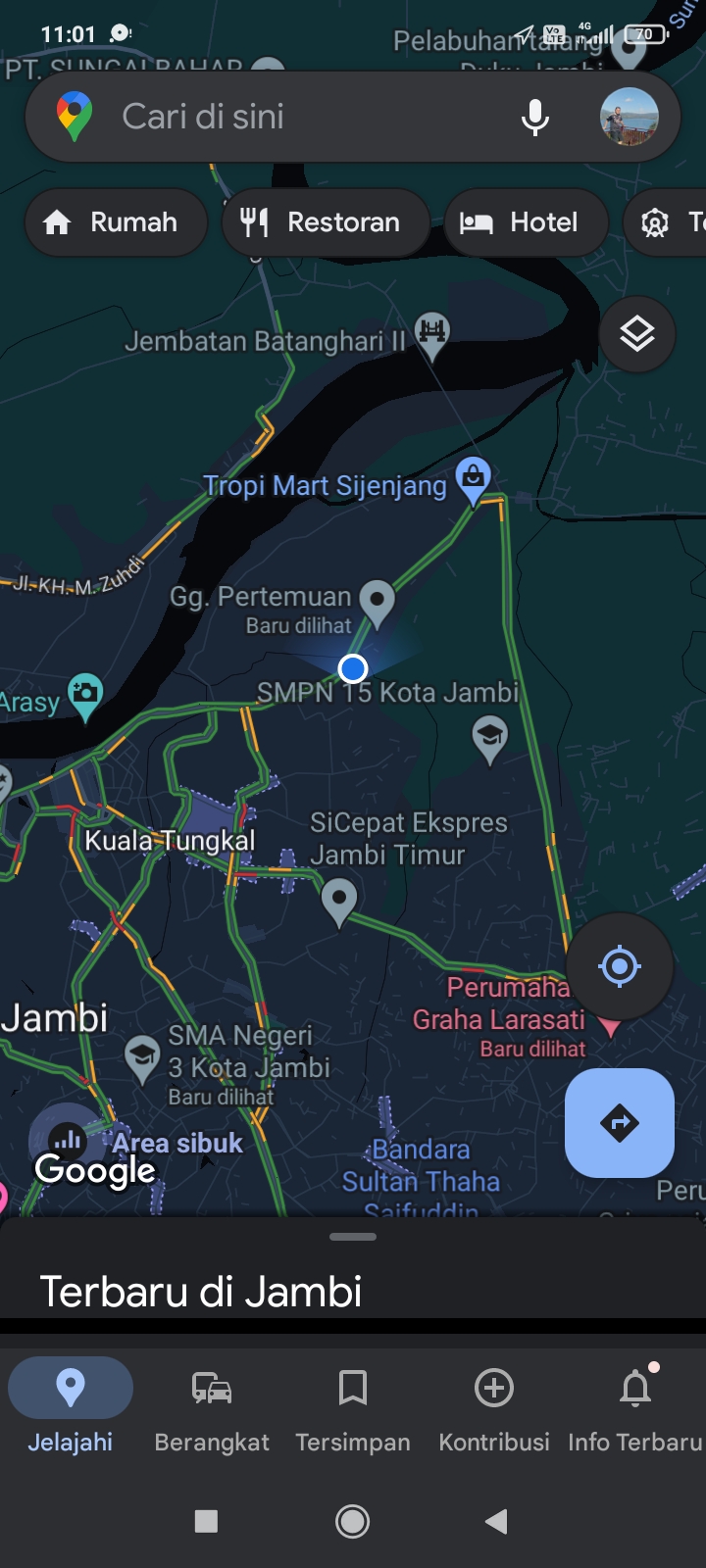
Task: Expand the 'Terbaru di Jambi' sheet
Action: [353, 1274]
